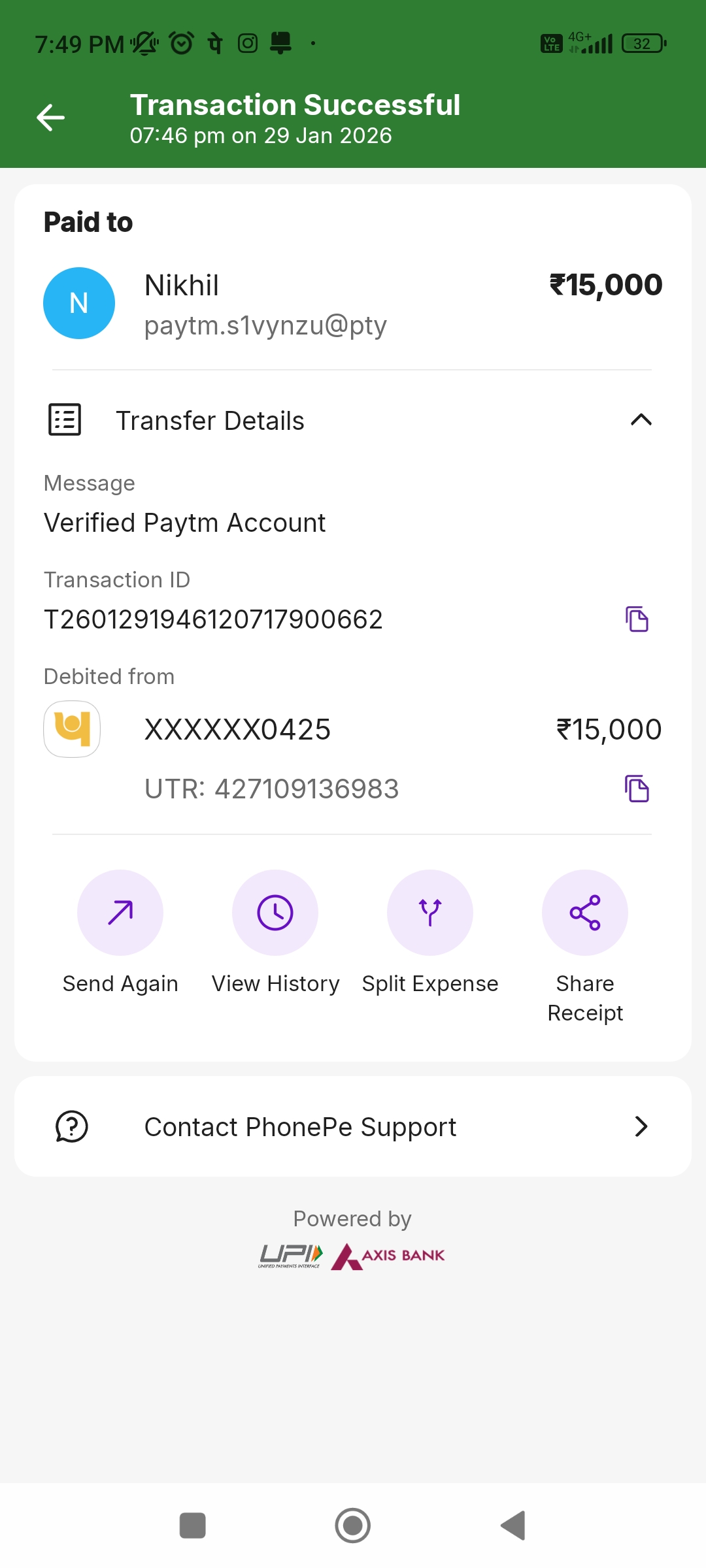
Task: Send money again to Nikhil
Action: click(120, 913)
